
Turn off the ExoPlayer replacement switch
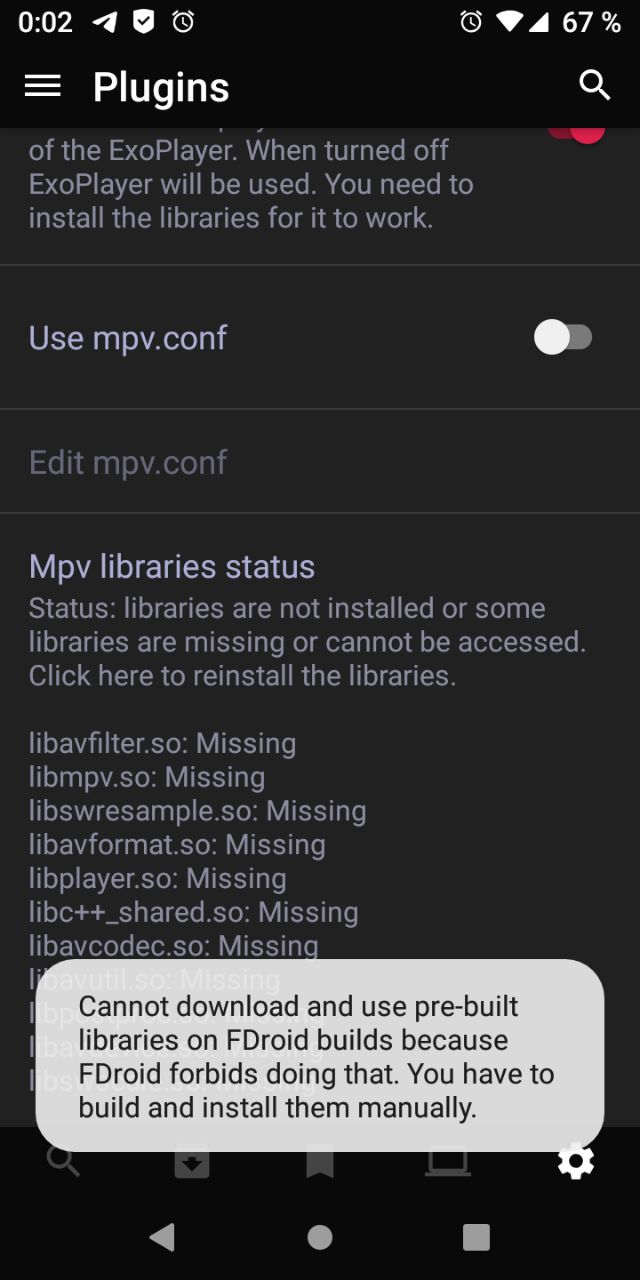tap(577, 133)
